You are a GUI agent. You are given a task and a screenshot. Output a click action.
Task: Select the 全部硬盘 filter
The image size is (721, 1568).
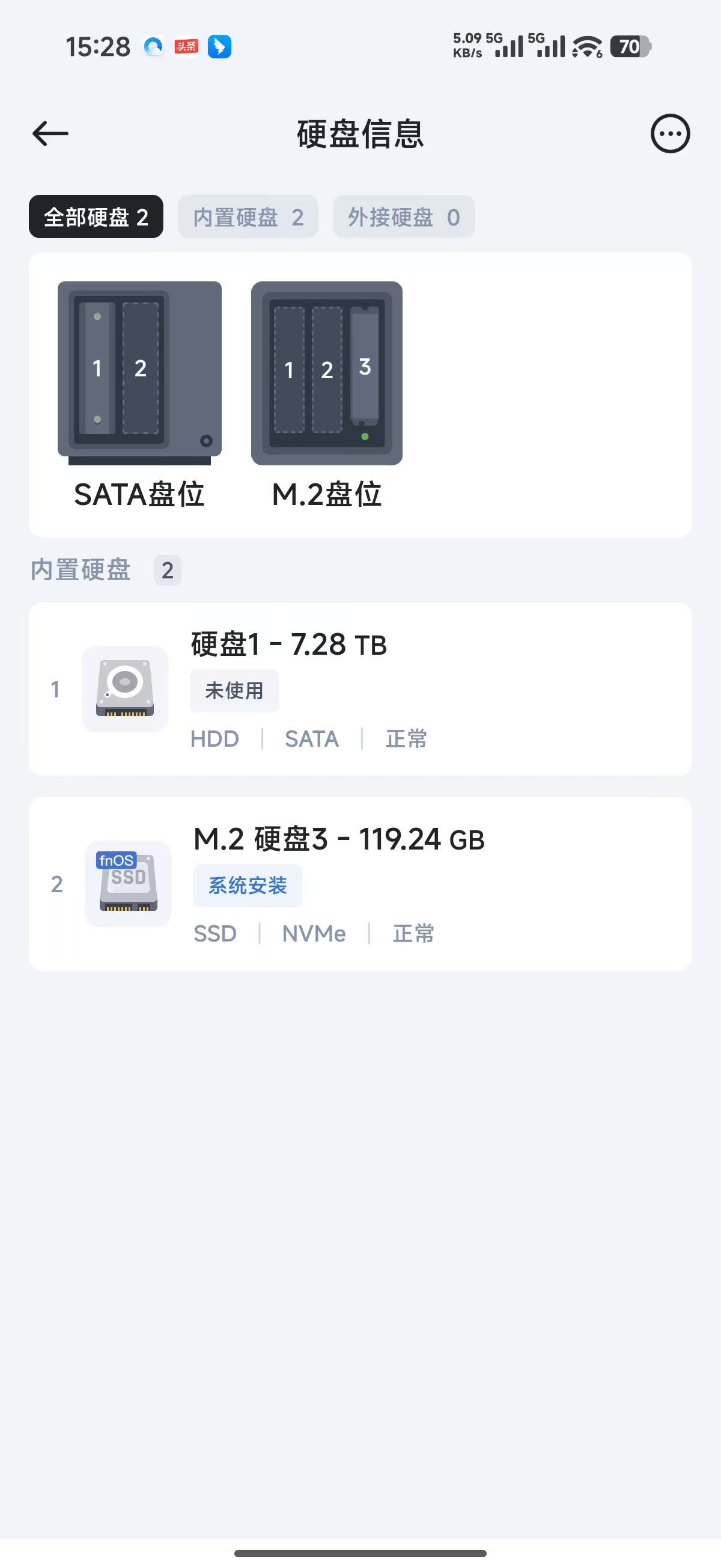tap(96, 216)
